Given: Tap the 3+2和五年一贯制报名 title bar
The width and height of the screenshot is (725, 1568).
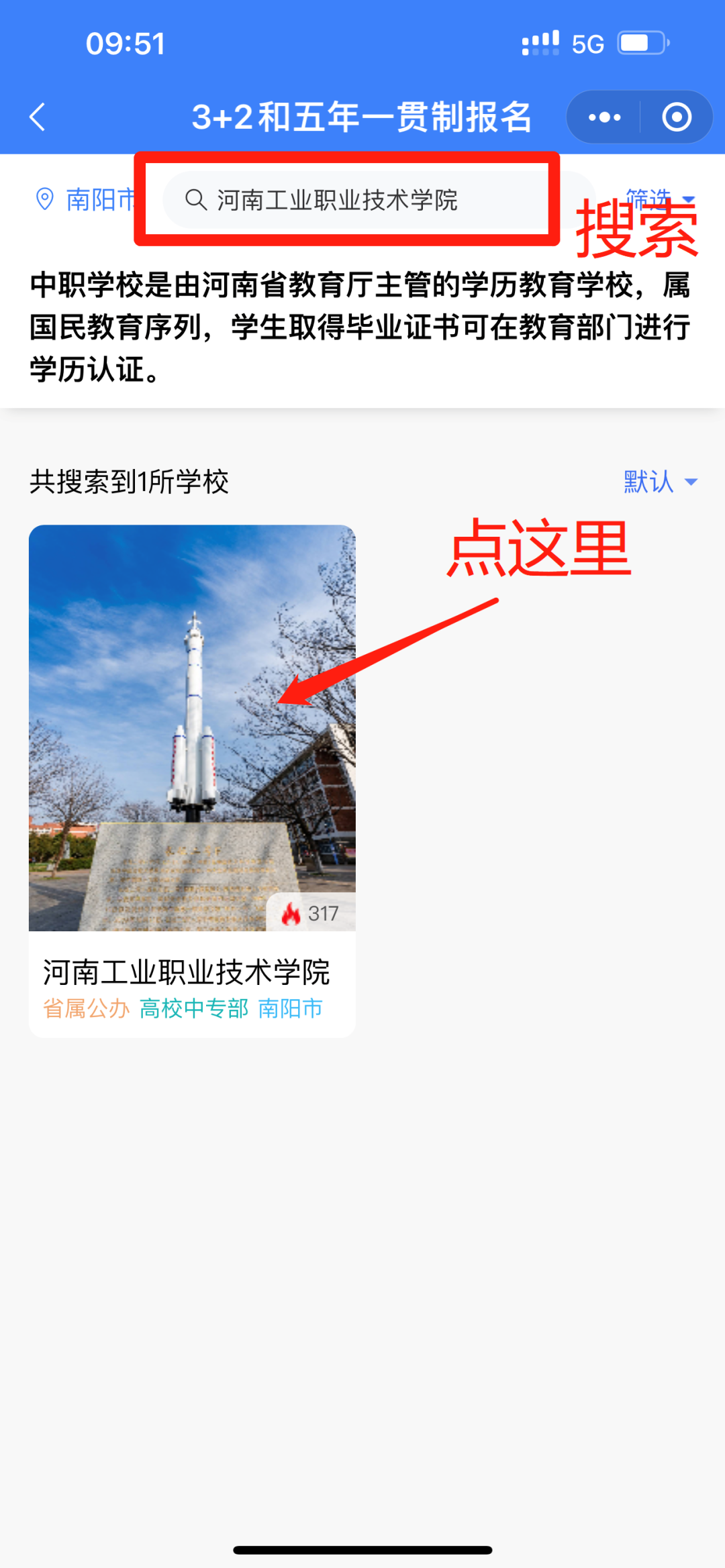Looking at the screenshot, I should coord(362,117).
